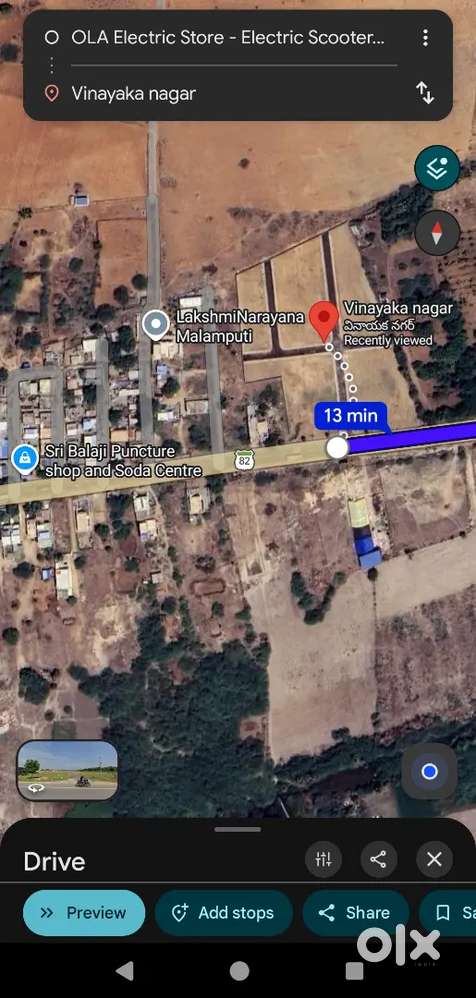This screenshot has height=998, width=476.
Task: Open route options filter icon
Action: coord(323,860)
